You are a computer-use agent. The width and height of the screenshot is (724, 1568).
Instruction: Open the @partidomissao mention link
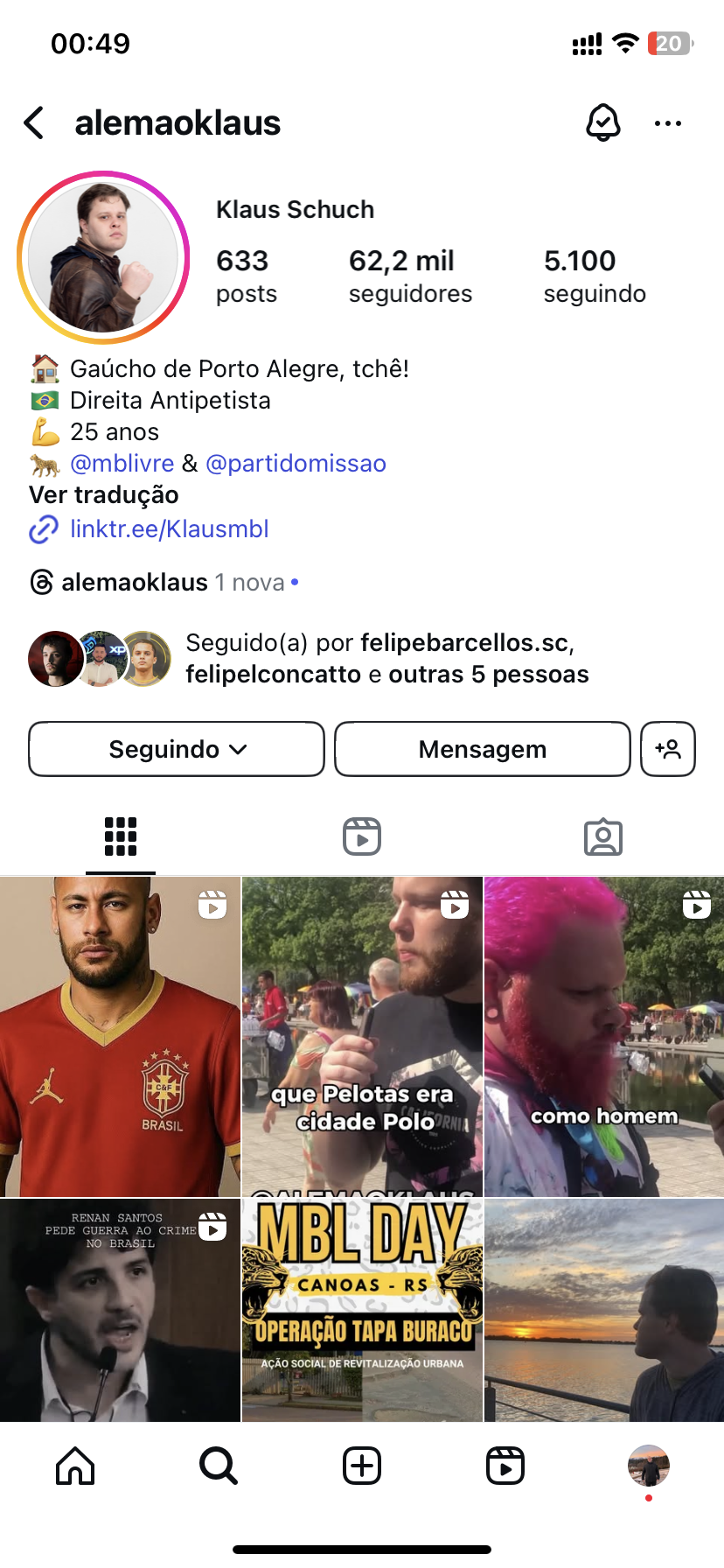296,464
